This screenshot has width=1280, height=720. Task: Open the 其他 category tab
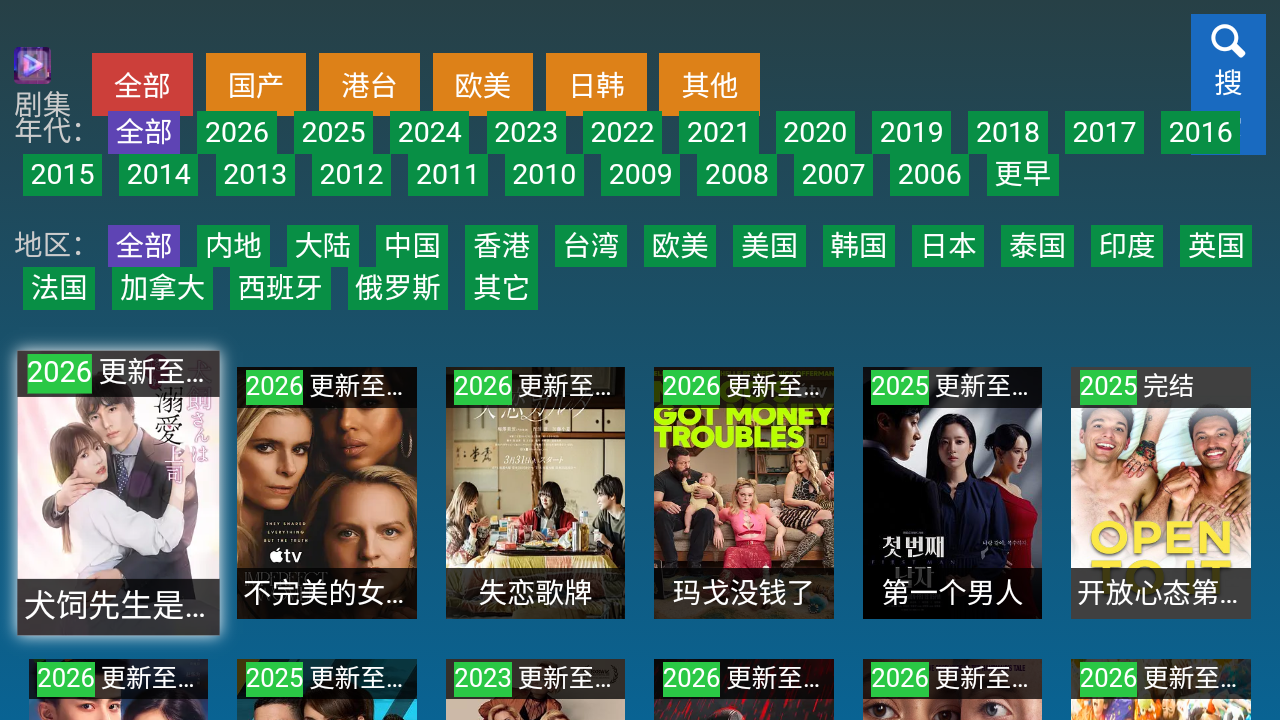709,85
